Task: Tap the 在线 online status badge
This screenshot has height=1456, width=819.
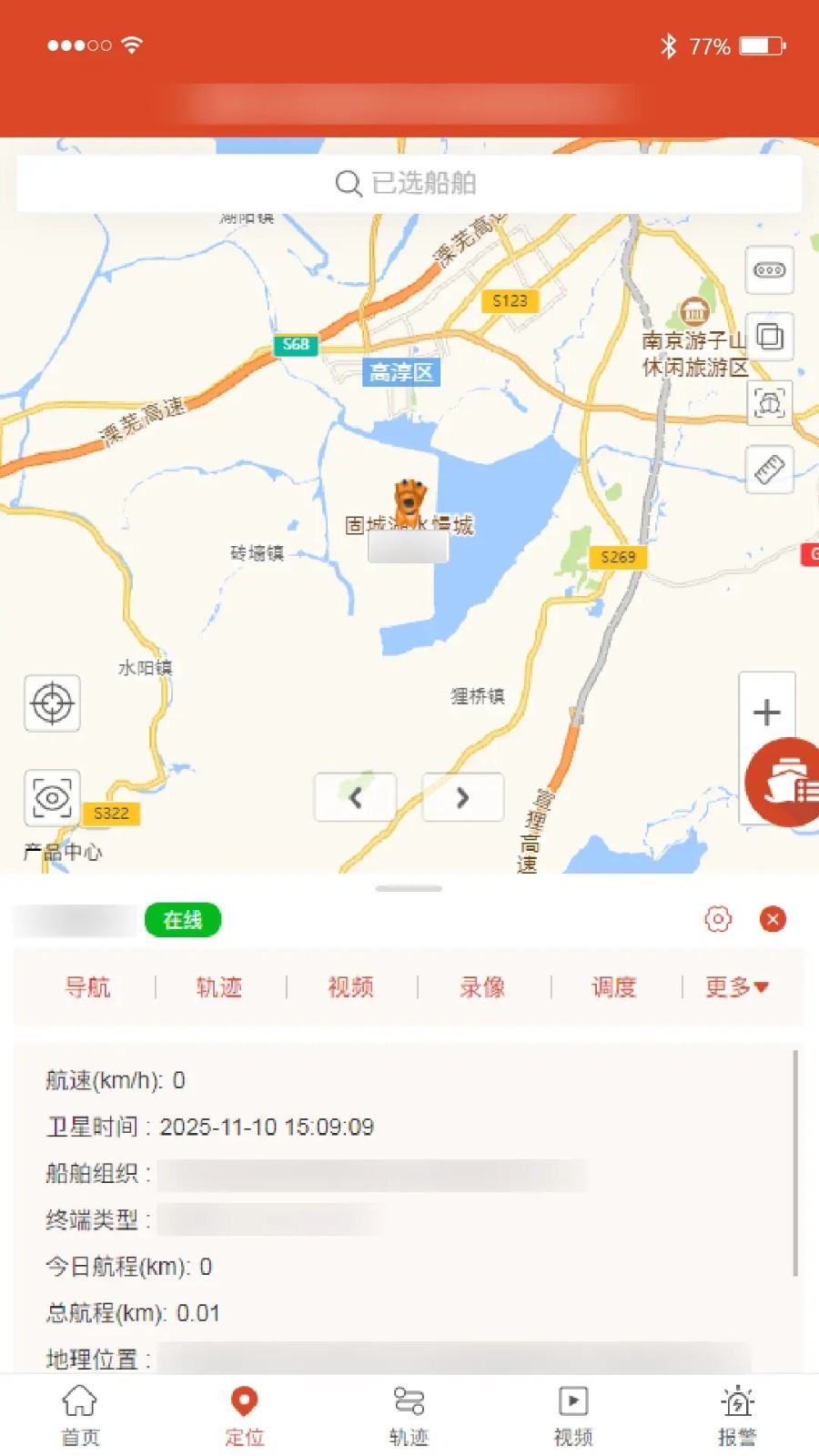Action: click(182, 920)
